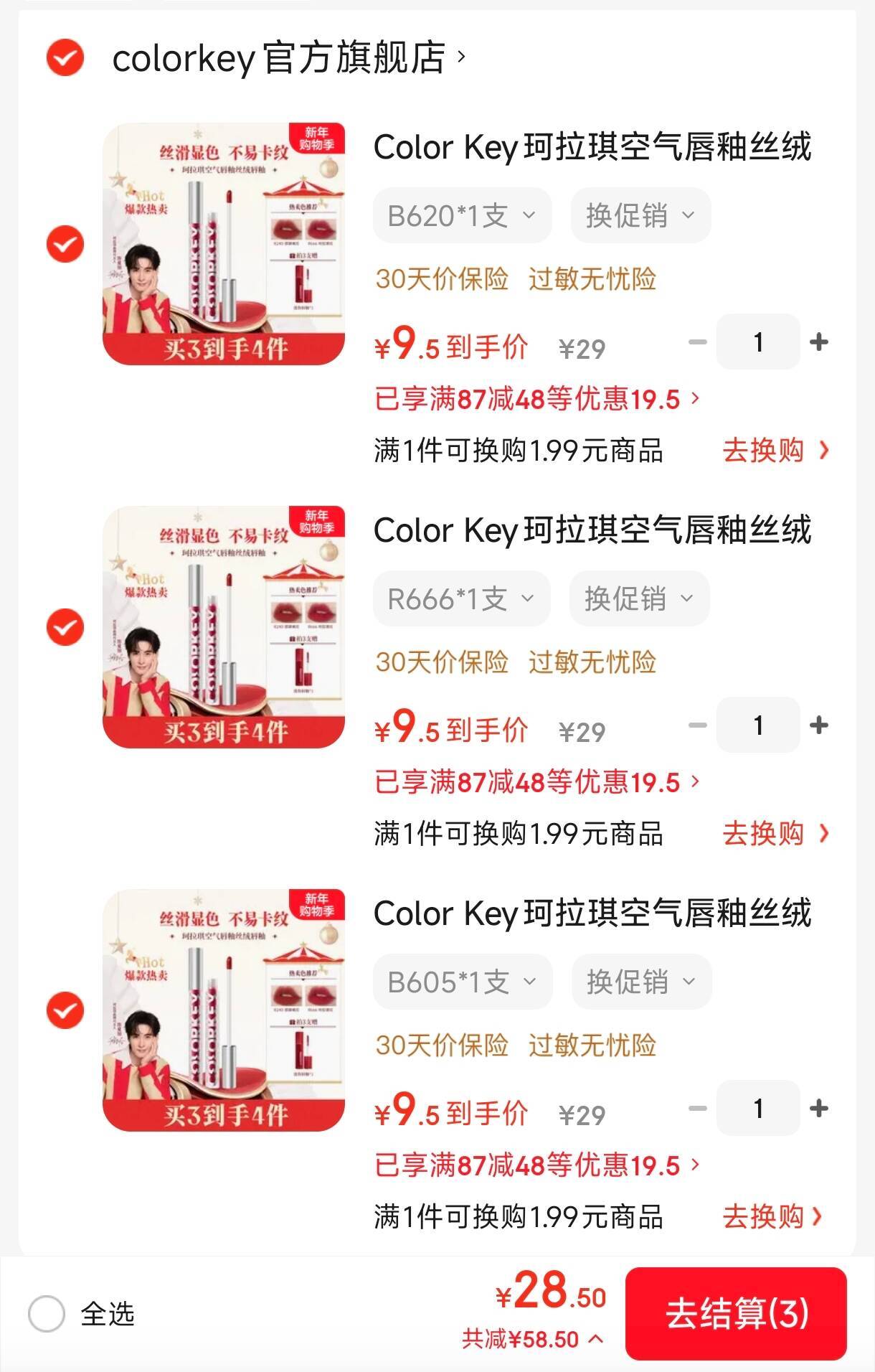875x1372 pixels.
Task: Open the R666*1支 variant dropdown
Action: click(x=461, y=598)
